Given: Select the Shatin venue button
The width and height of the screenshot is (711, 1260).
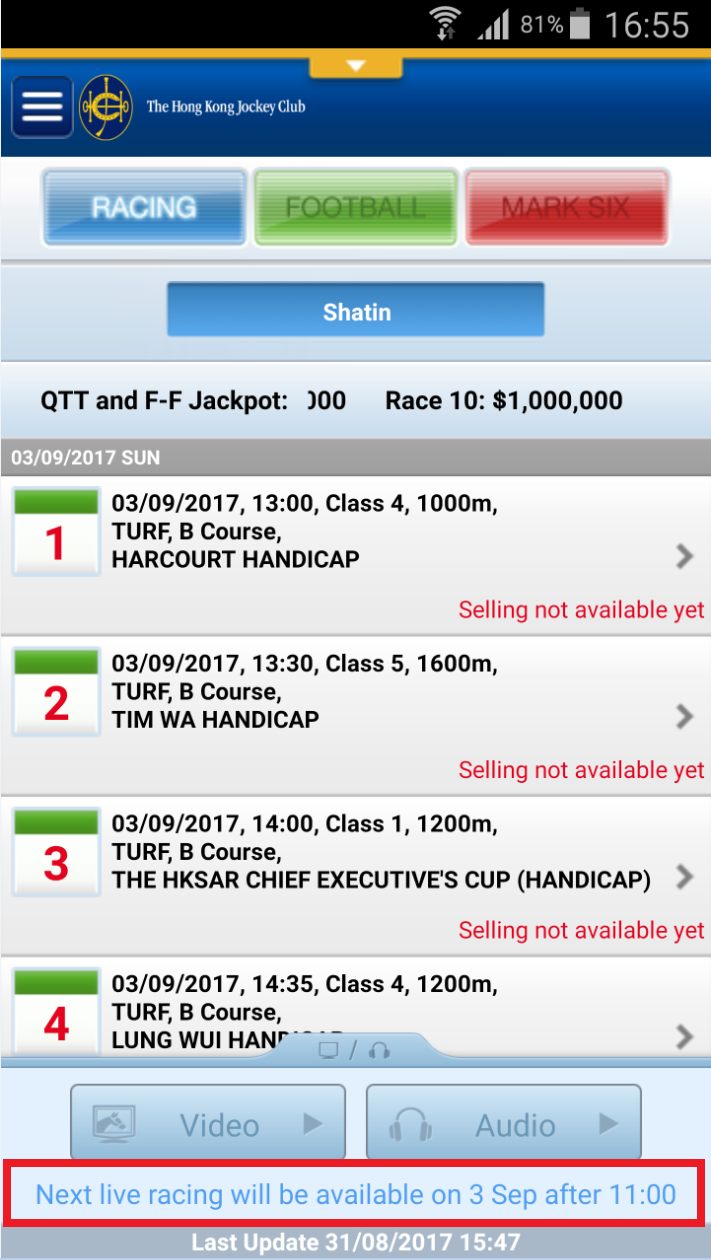Looking at the screenshot, I should point(356,311).
